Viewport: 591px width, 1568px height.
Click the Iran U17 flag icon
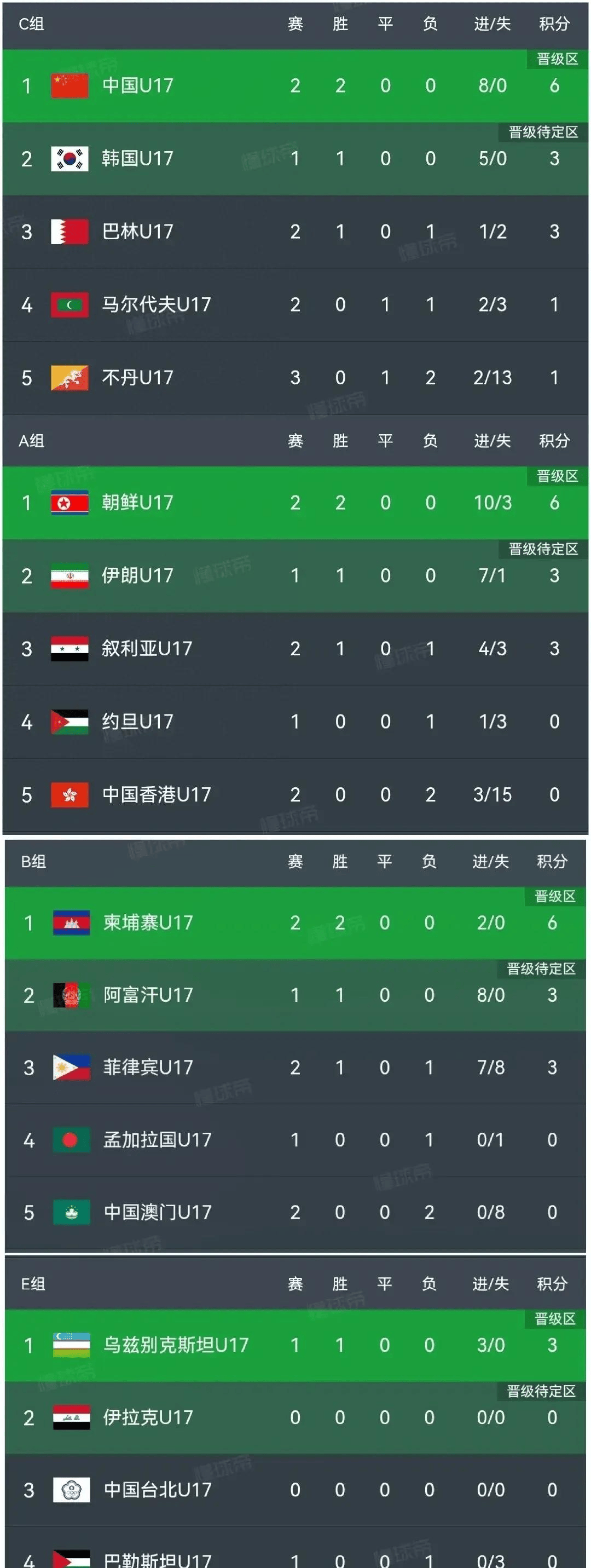(x=70, y=575)
